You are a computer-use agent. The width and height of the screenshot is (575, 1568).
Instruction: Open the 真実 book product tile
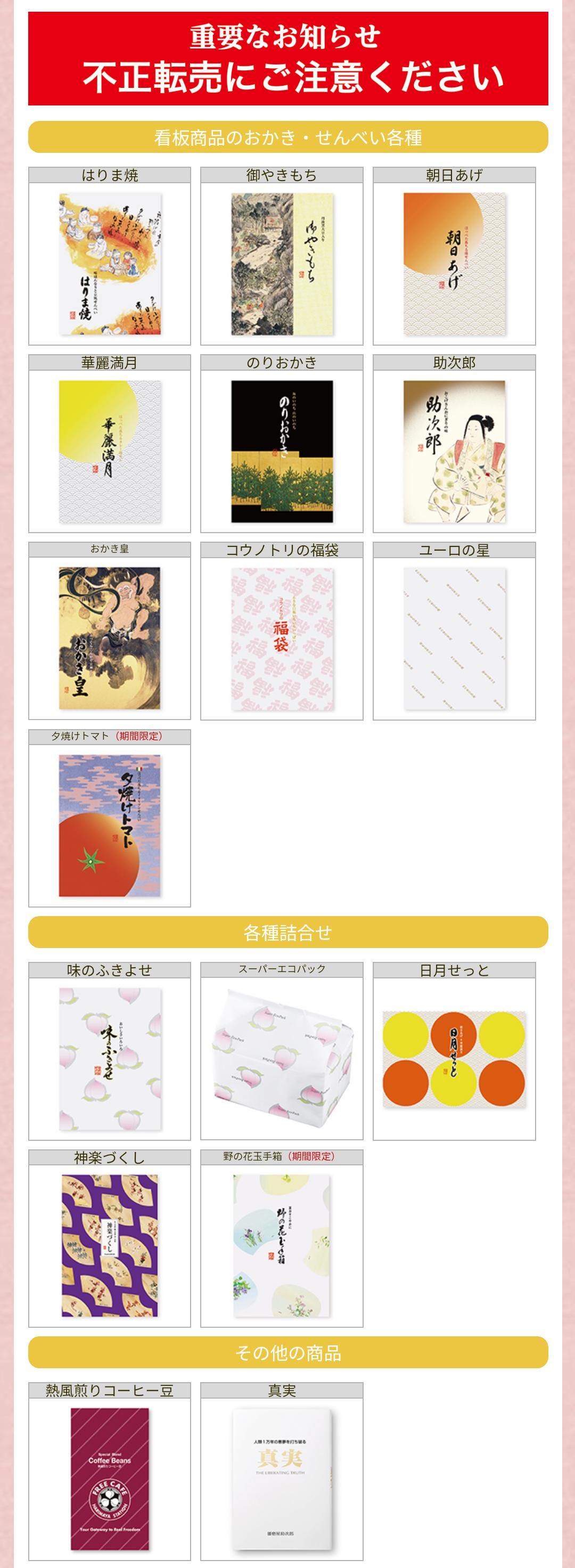coord(282,1471)
